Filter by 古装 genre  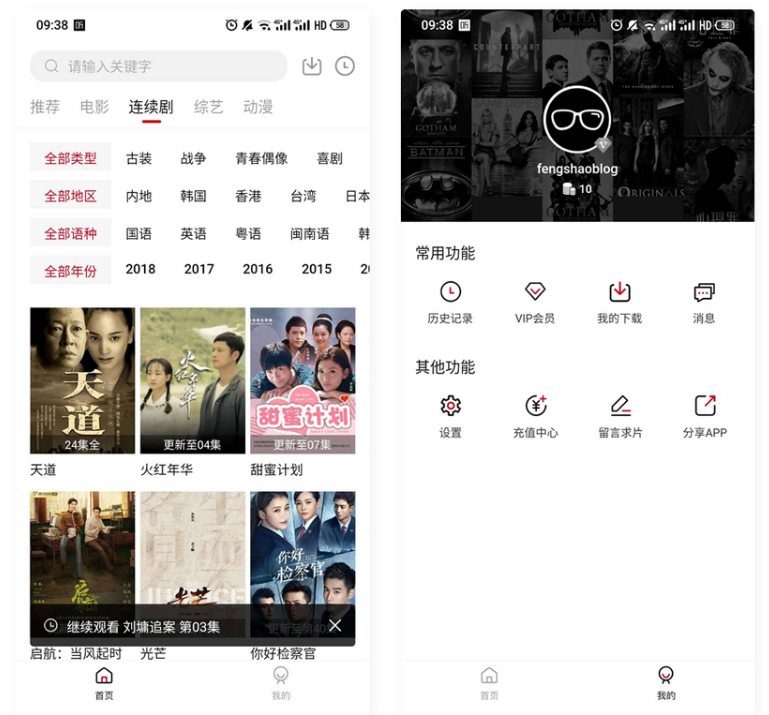coord(139,158)
